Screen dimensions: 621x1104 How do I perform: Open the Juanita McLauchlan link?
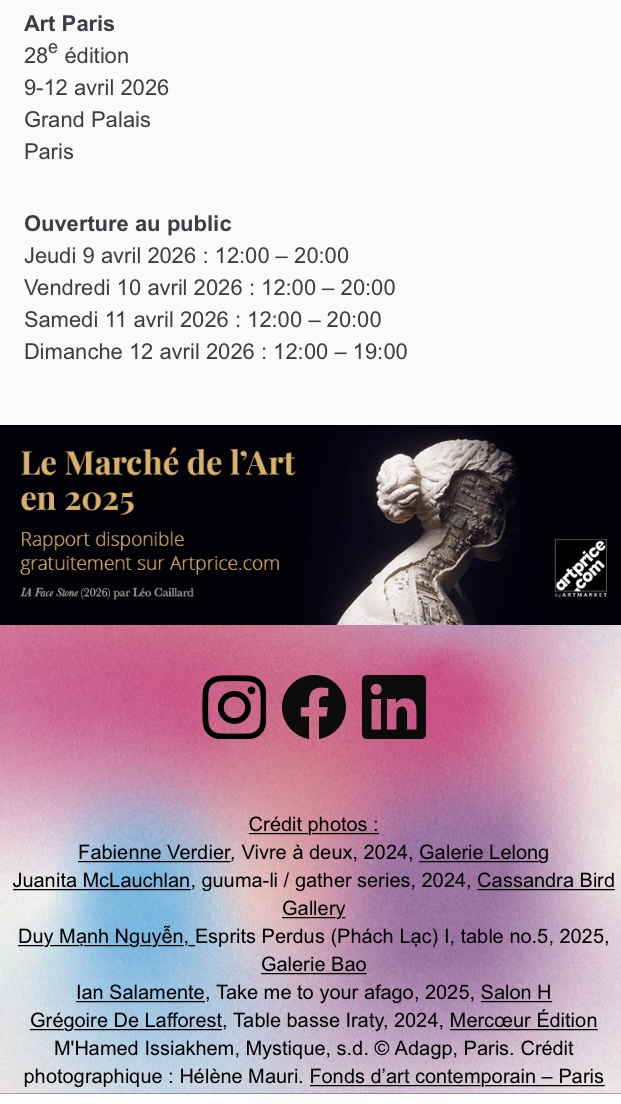[102, 881]
